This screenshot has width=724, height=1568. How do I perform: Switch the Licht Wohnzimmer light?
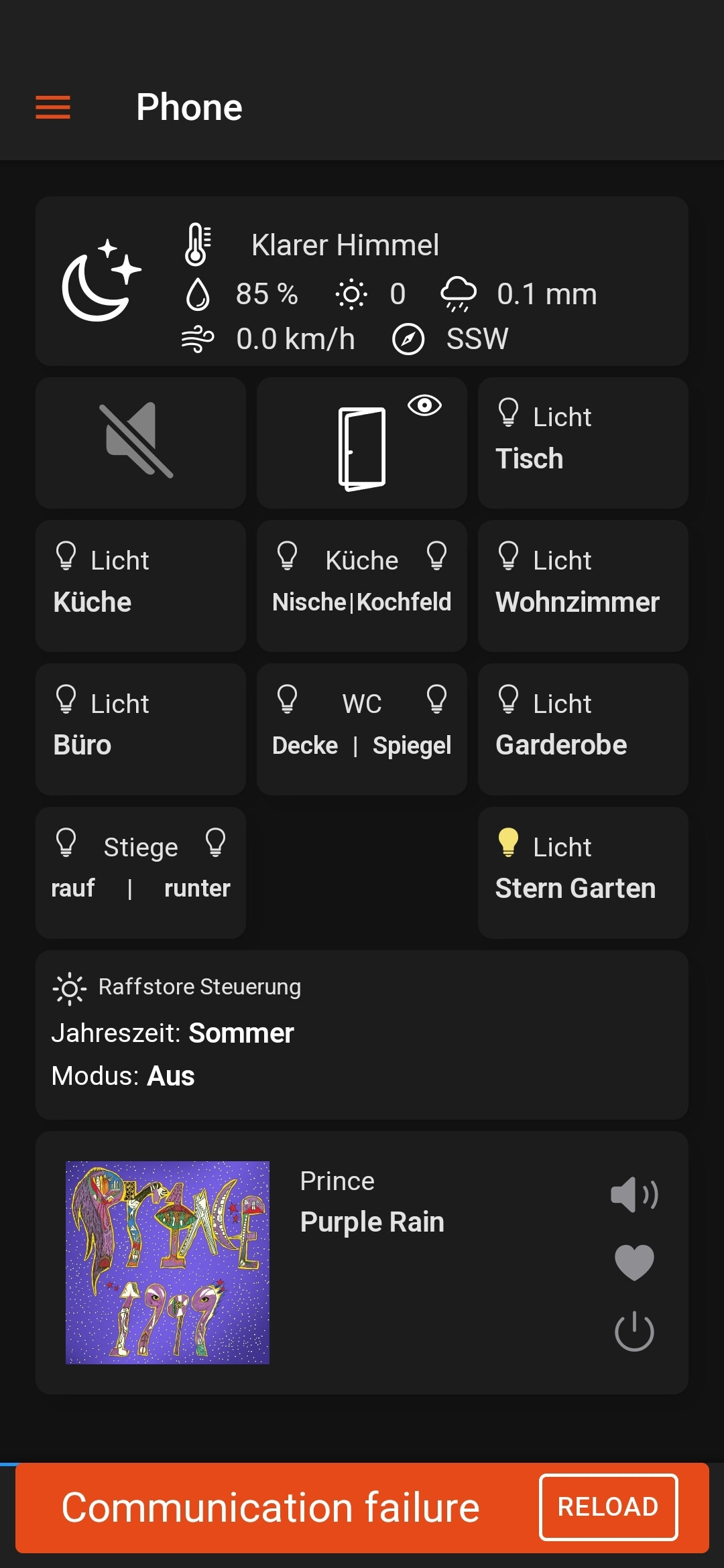point(583,586)
